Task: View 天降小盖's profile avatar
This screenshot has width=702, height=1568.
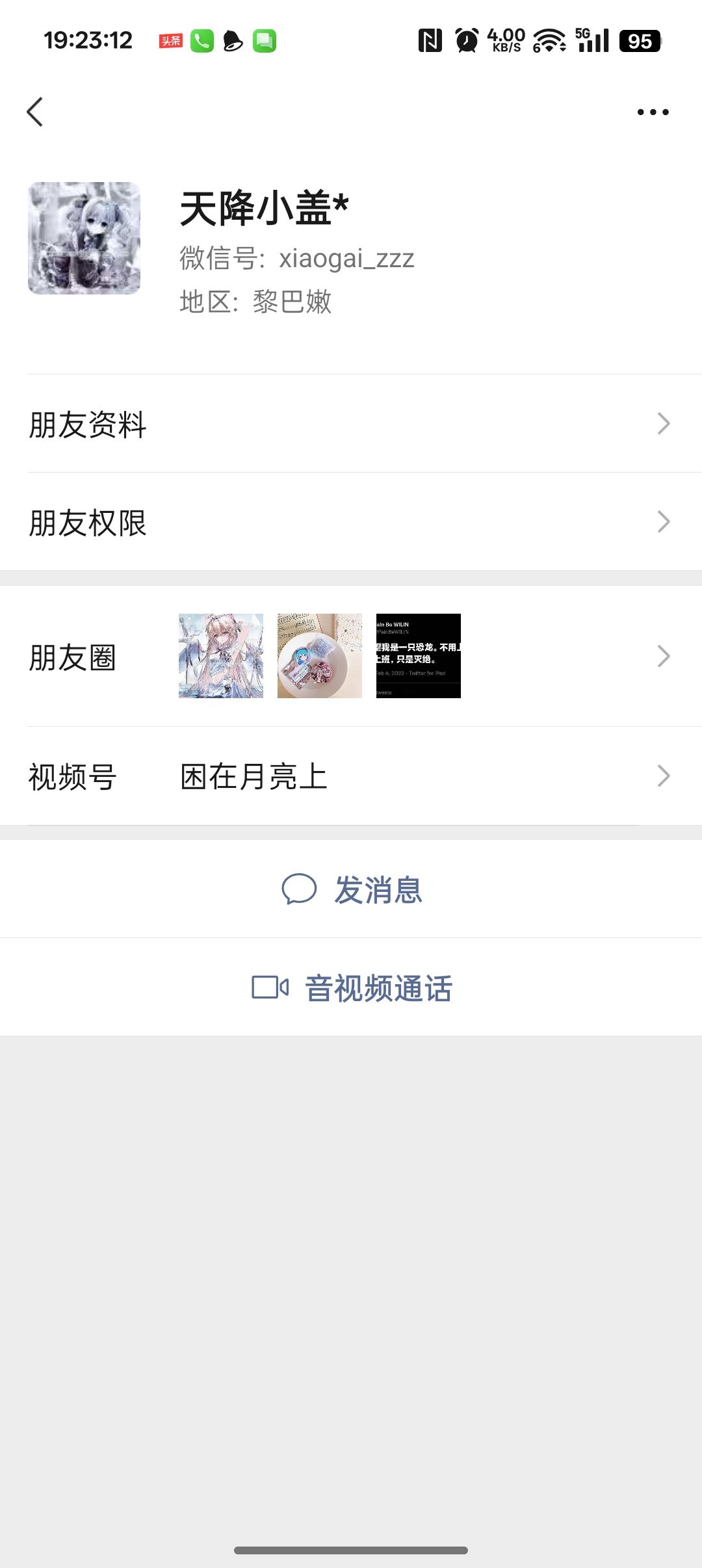Action: pyautogui.click(x=84, y=238)
